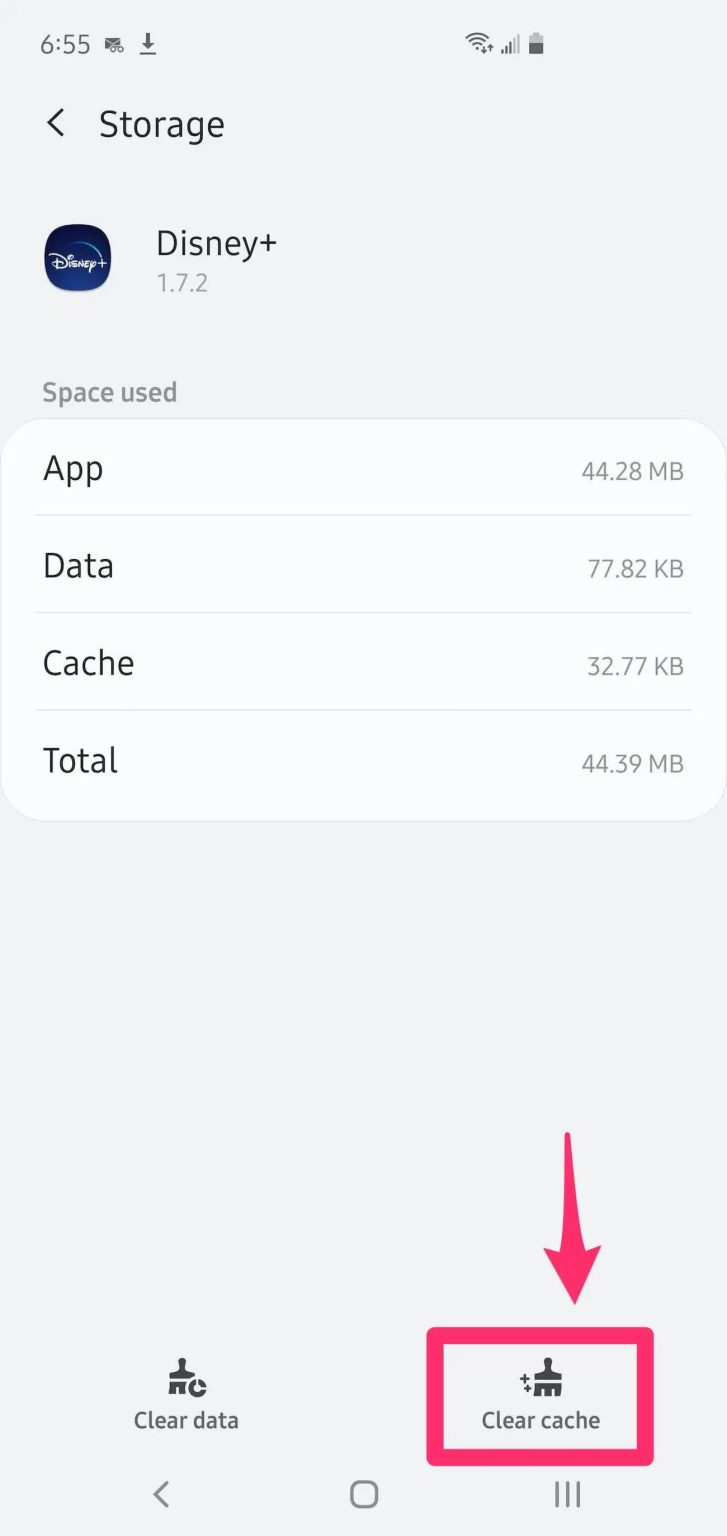Select the Disney+ app icon
The height and width of the screenshot is (1536, 727).
tap(78, 258)
